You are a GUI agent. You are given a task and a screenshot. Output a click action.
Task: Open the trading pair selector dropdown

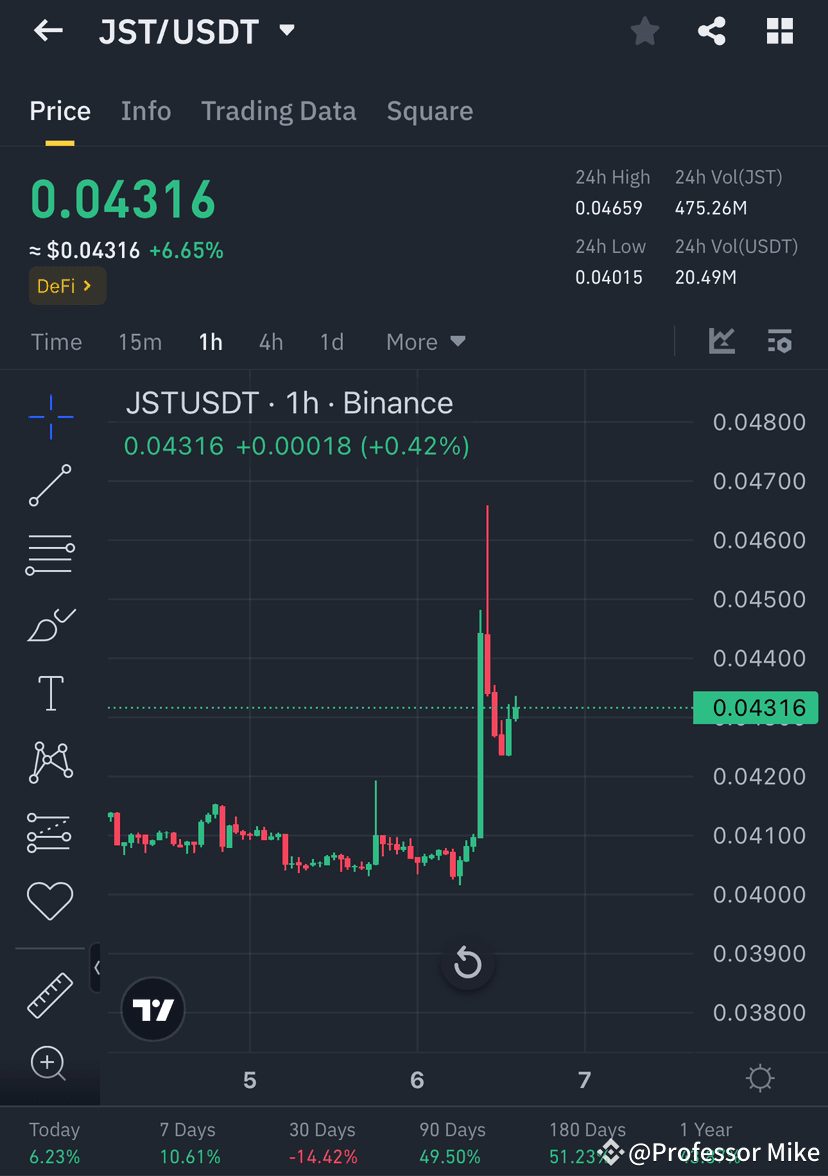click(286, 31)
